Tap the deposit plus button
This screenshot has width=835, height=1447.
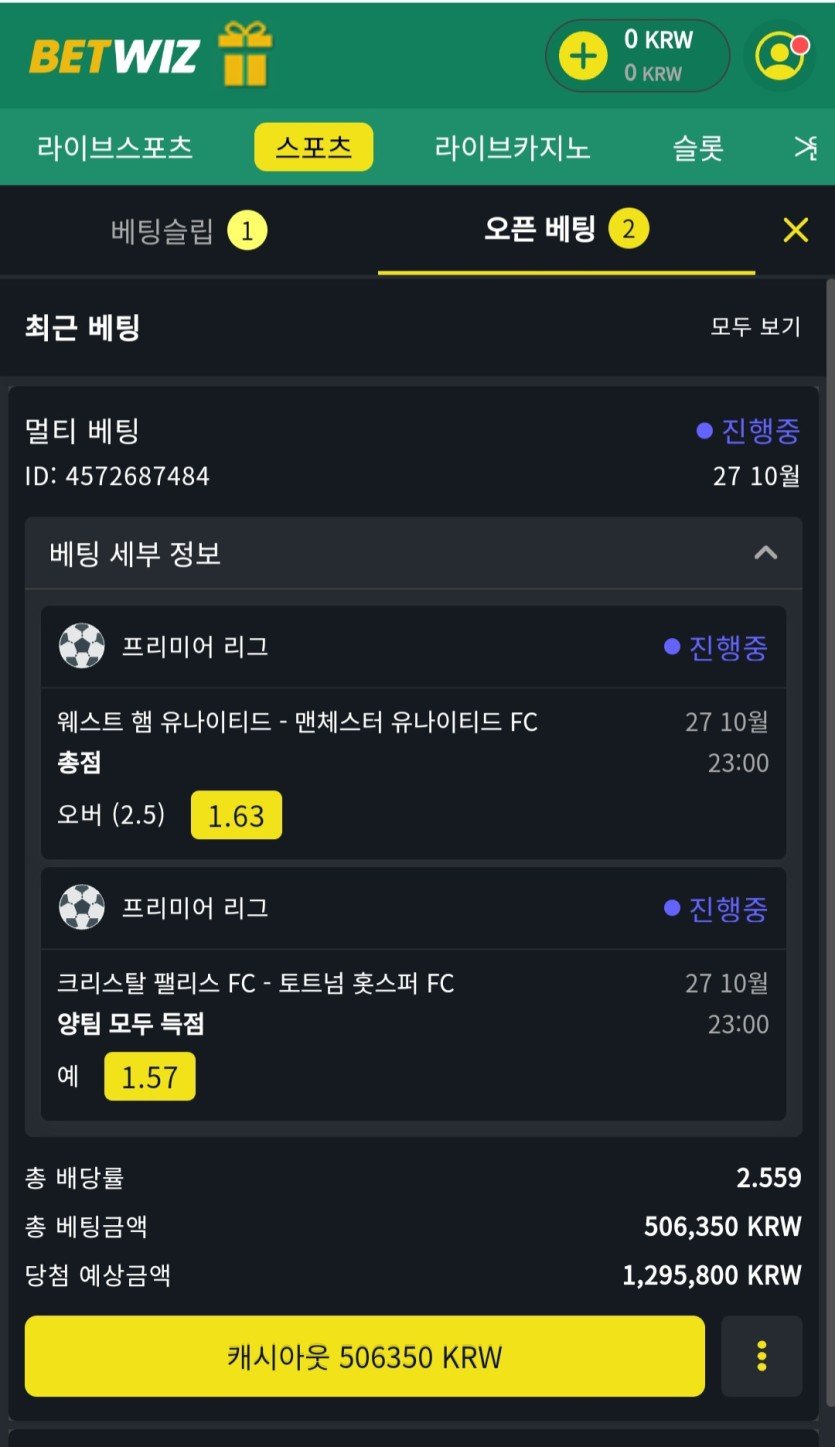coord(583,56)
